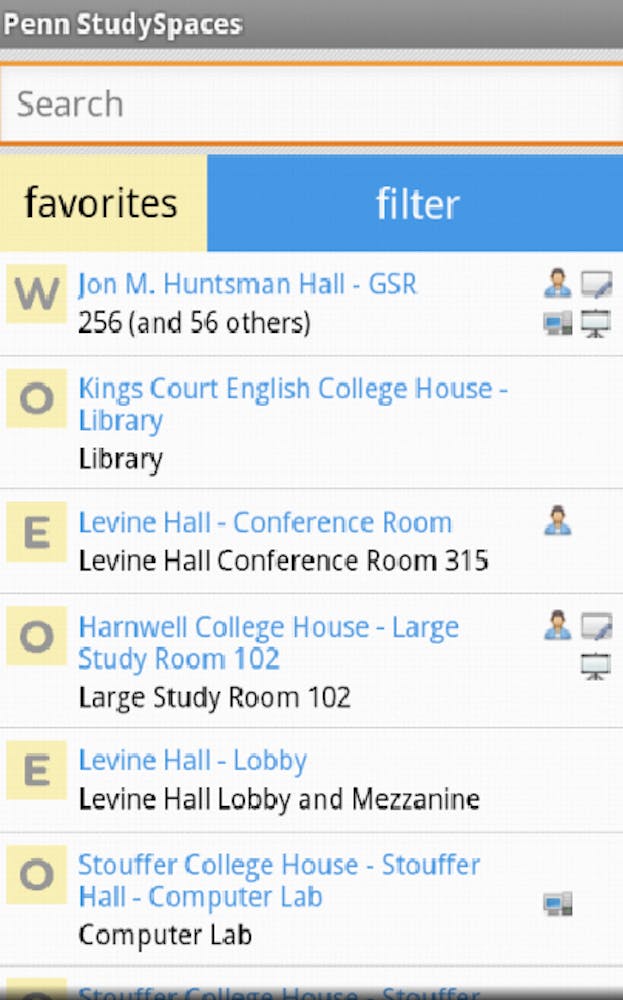Open Harnwell College House Large Study Room 102
The image size is (623, 1000).
(268, 643)
